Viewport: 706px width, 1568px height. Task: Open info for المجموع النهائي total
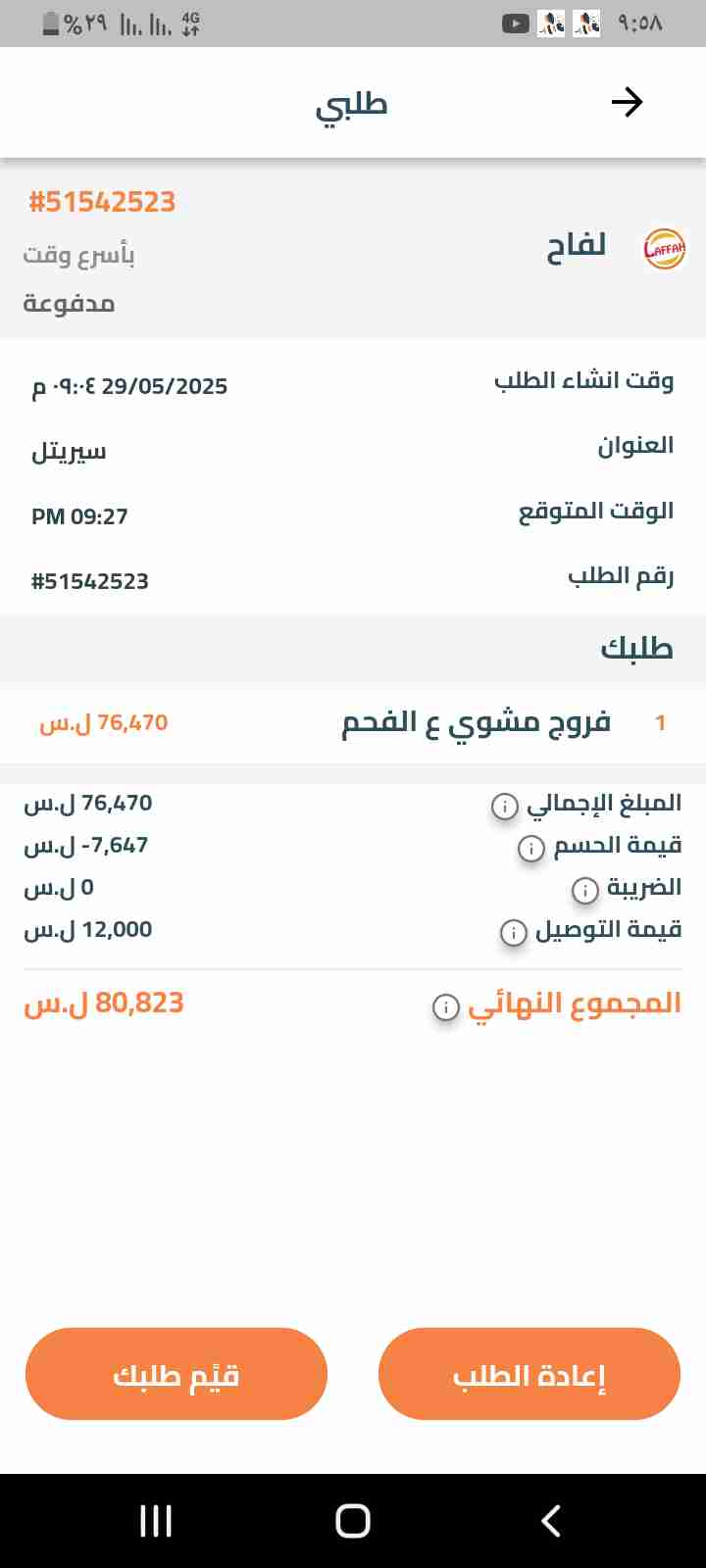click(446, 1006)
